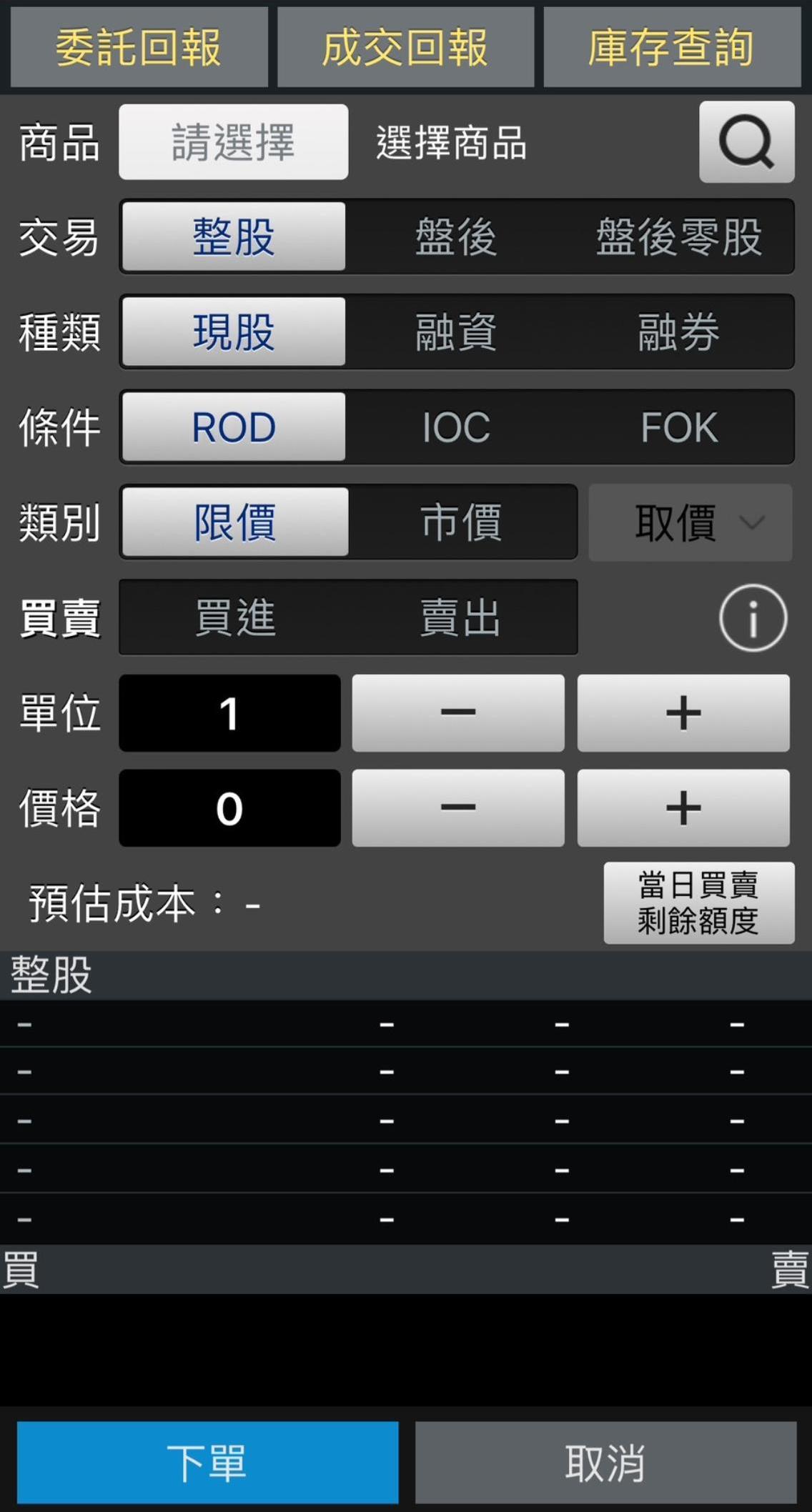Select 融資 margin type
The image size is (812, 1512).
[x=456, y=332]
